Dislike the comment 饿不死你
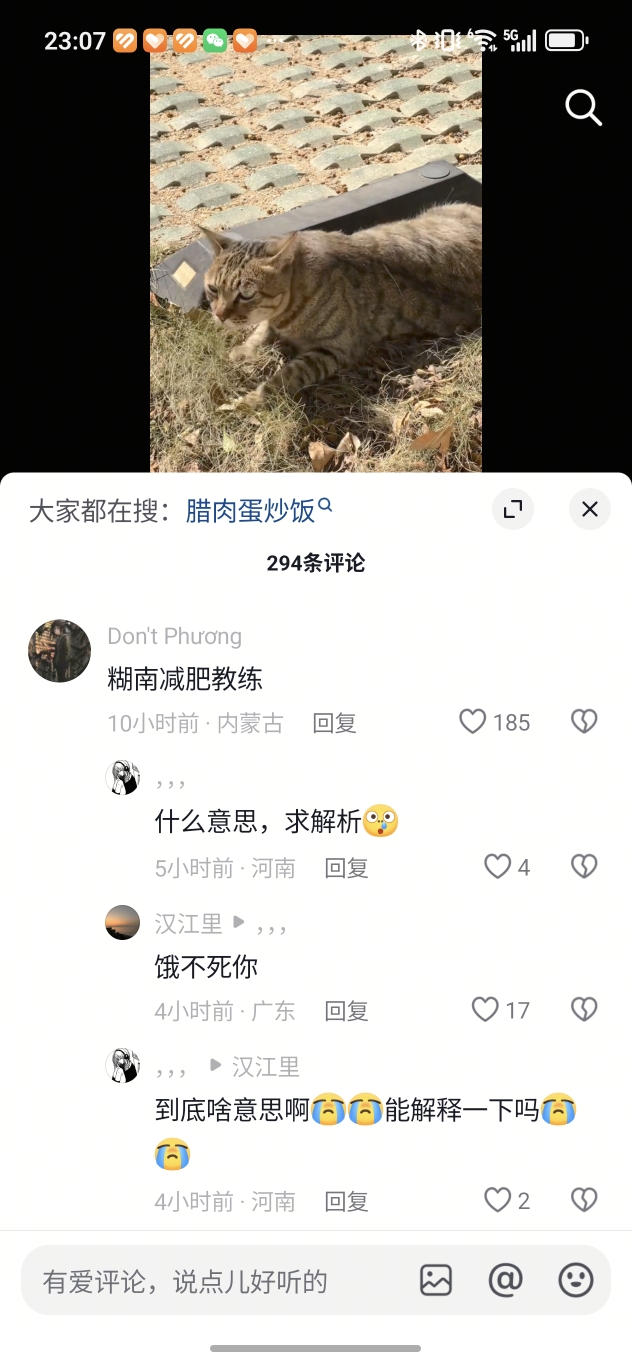This screenshot has height=1368, width=632. [x=584, y=1010]
